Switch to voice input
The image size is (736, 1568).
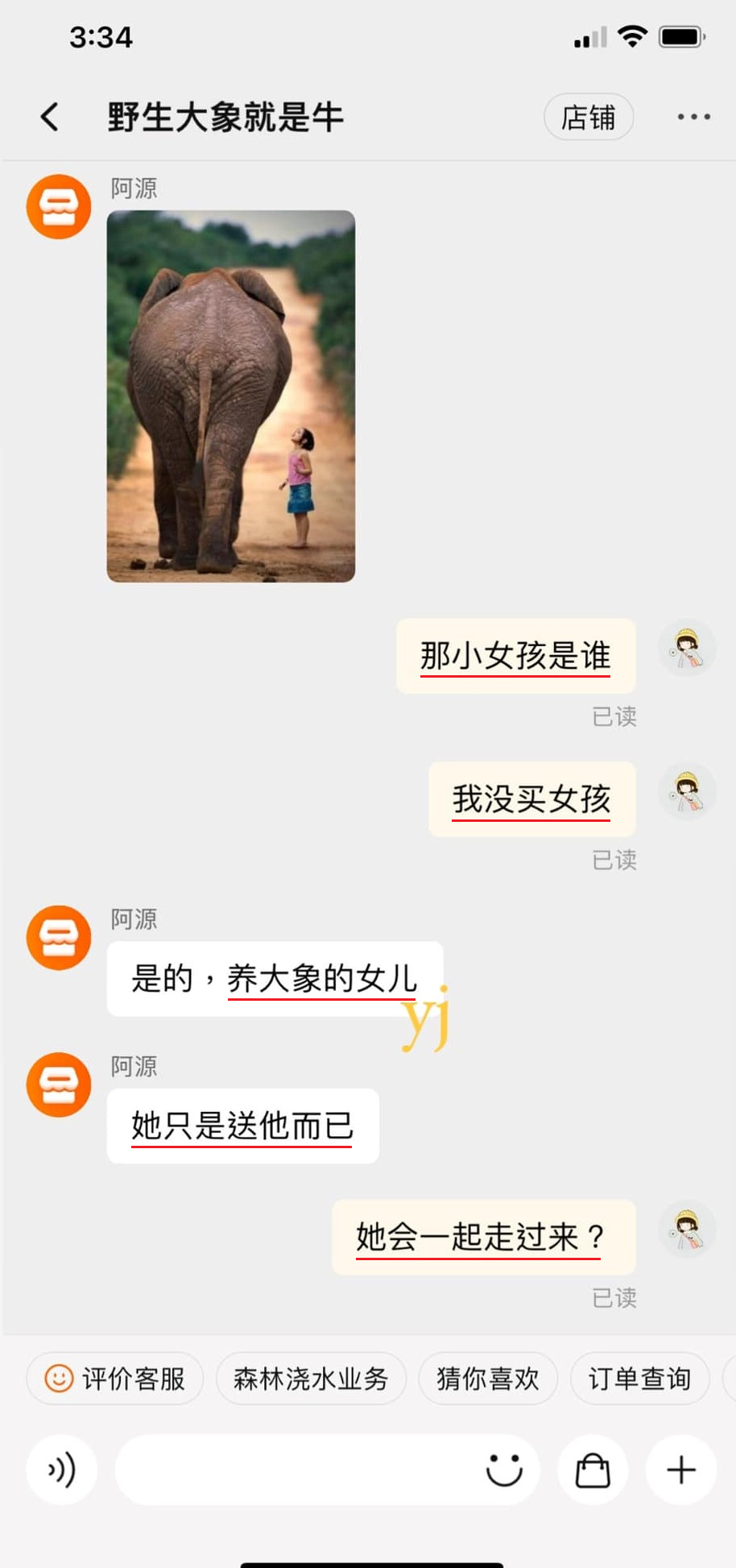[62, 1470]
